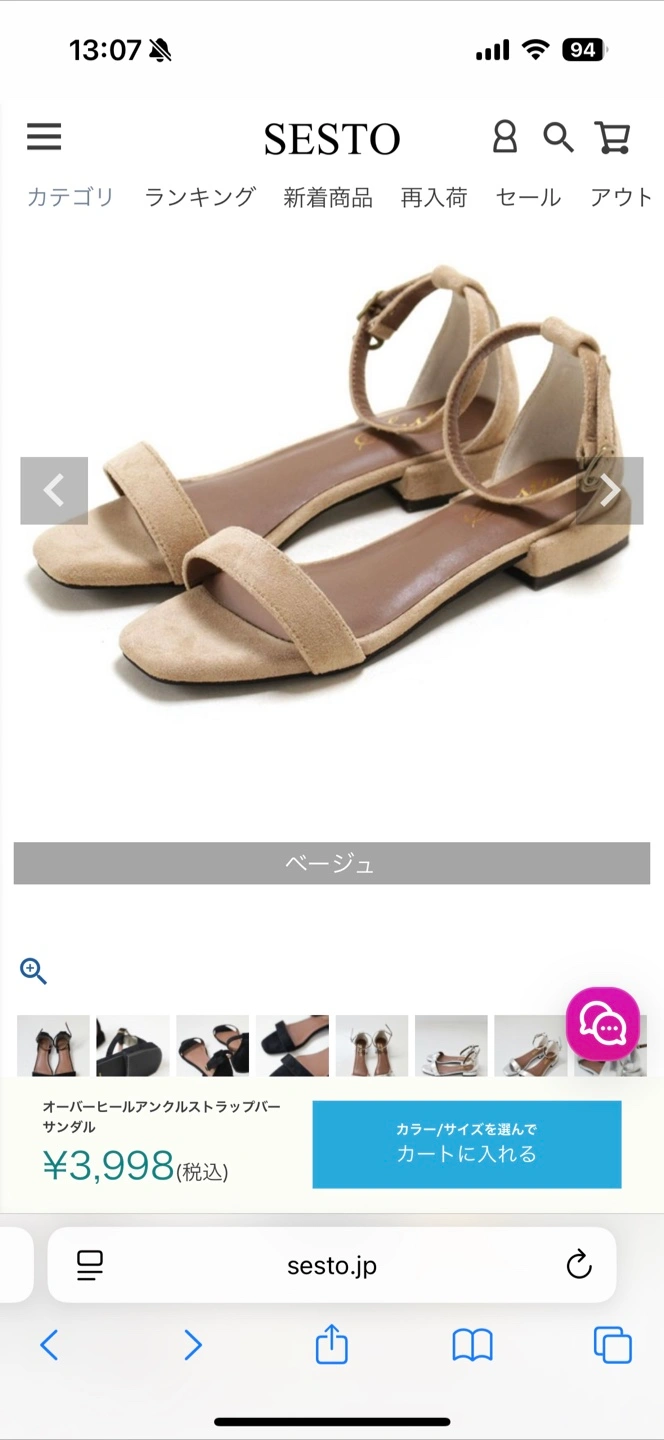664x1440 pixels.
Task: Open Safari page settings menu icon
Action: click(90, 1265)
